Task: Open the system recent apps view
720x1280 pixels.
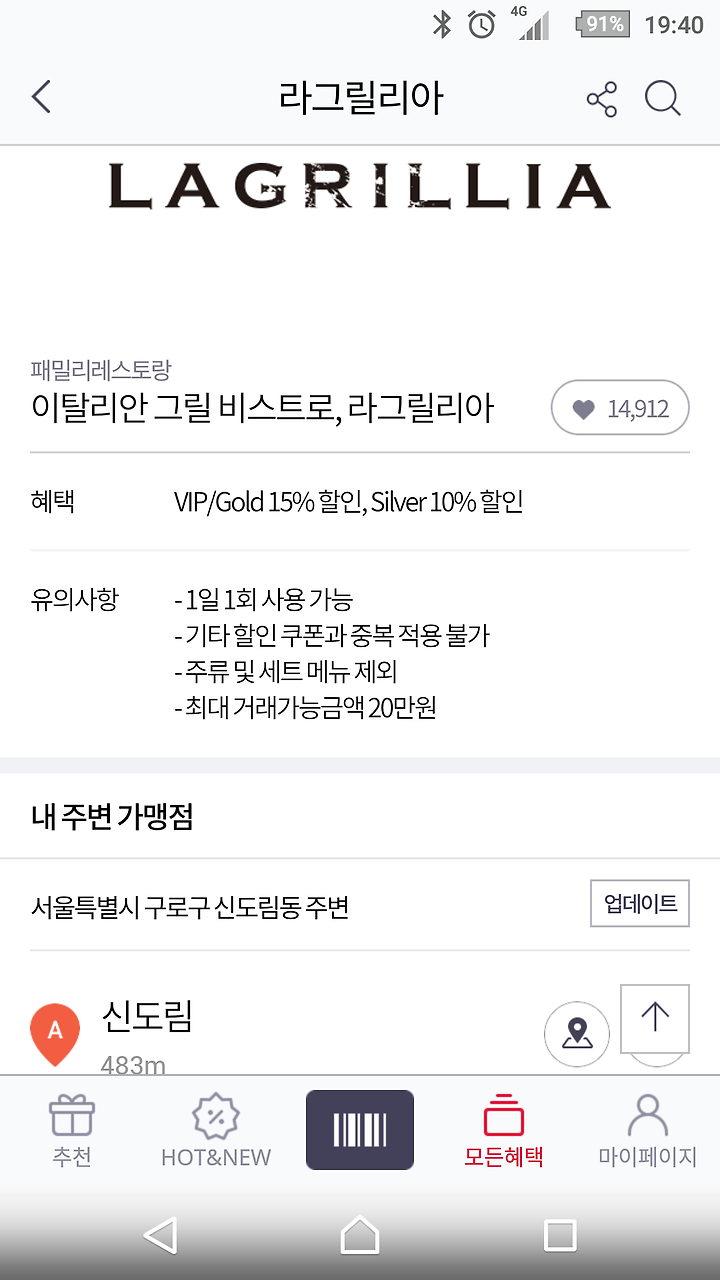Action: [560, 1235]
